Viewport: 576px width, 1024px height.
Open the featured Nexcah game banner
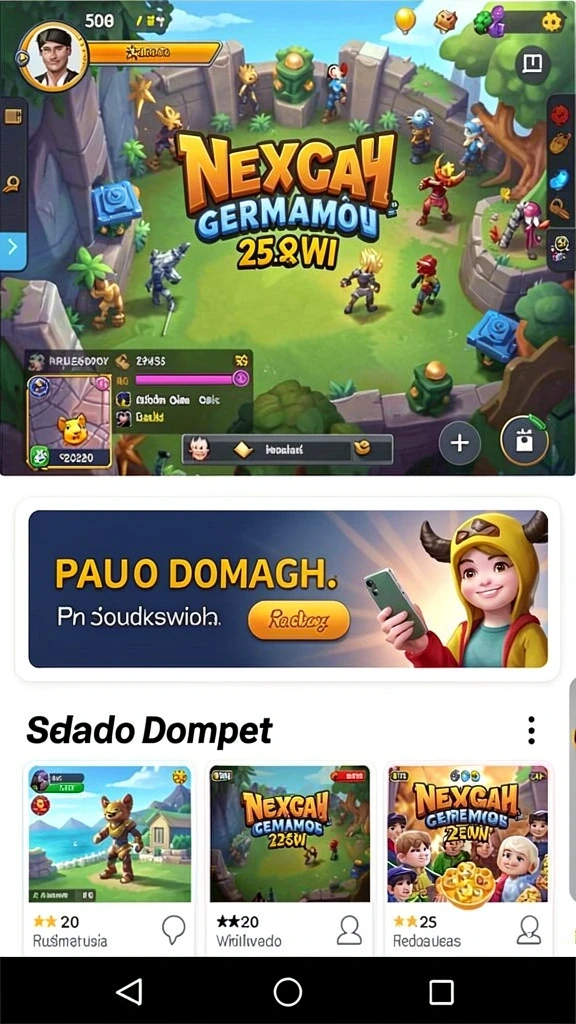tap(288, 238)
